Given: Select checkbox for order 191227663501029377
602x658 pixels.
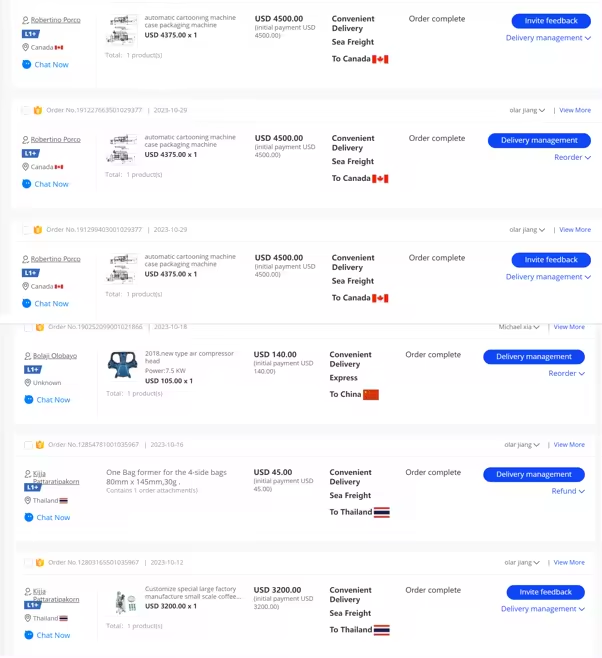Looking at the screenshot, I should pos(26,111).
